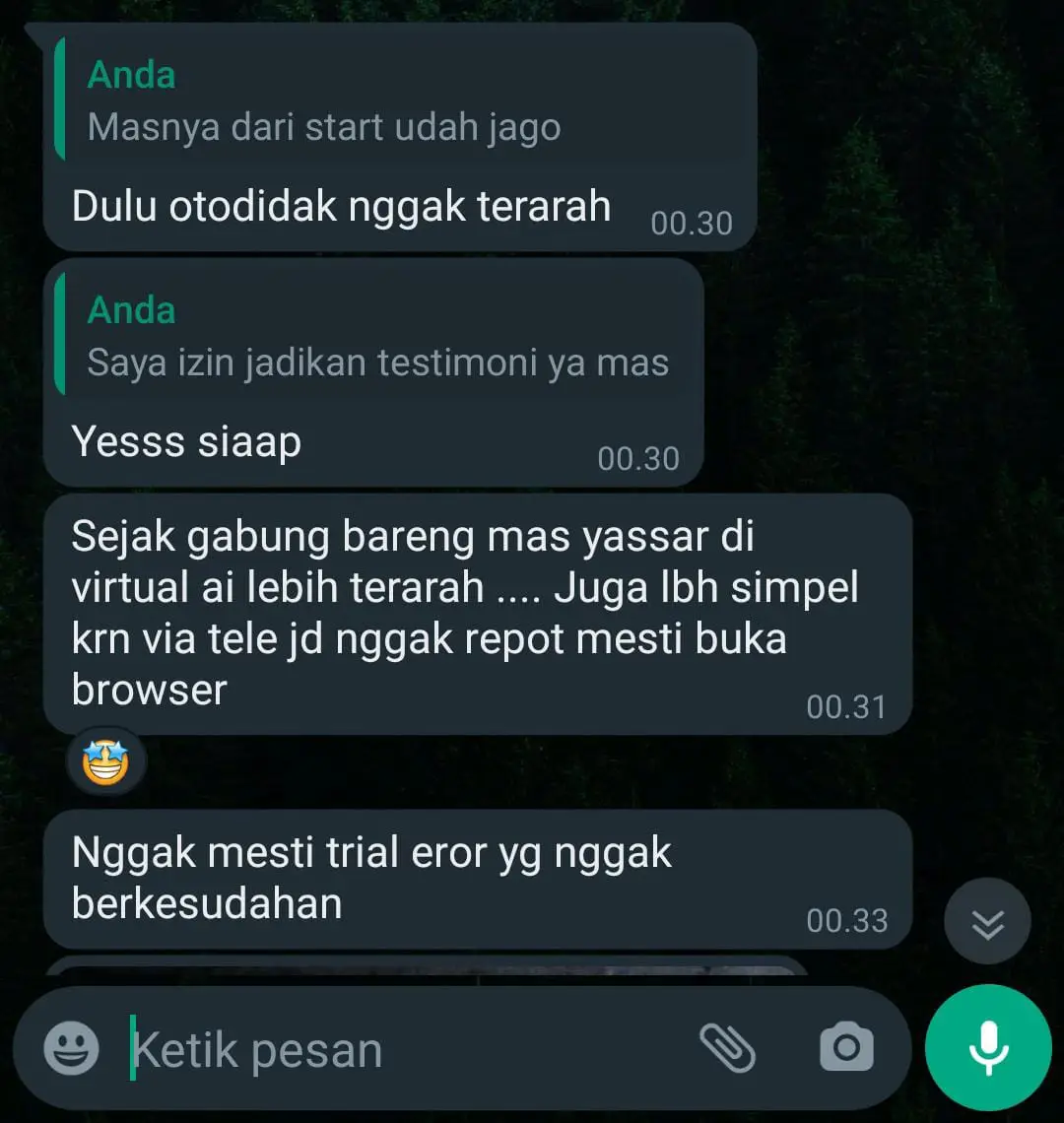Jump to latest messages with the down arrows
The width and height of the screenshot is (1064, 1123).
987,922
